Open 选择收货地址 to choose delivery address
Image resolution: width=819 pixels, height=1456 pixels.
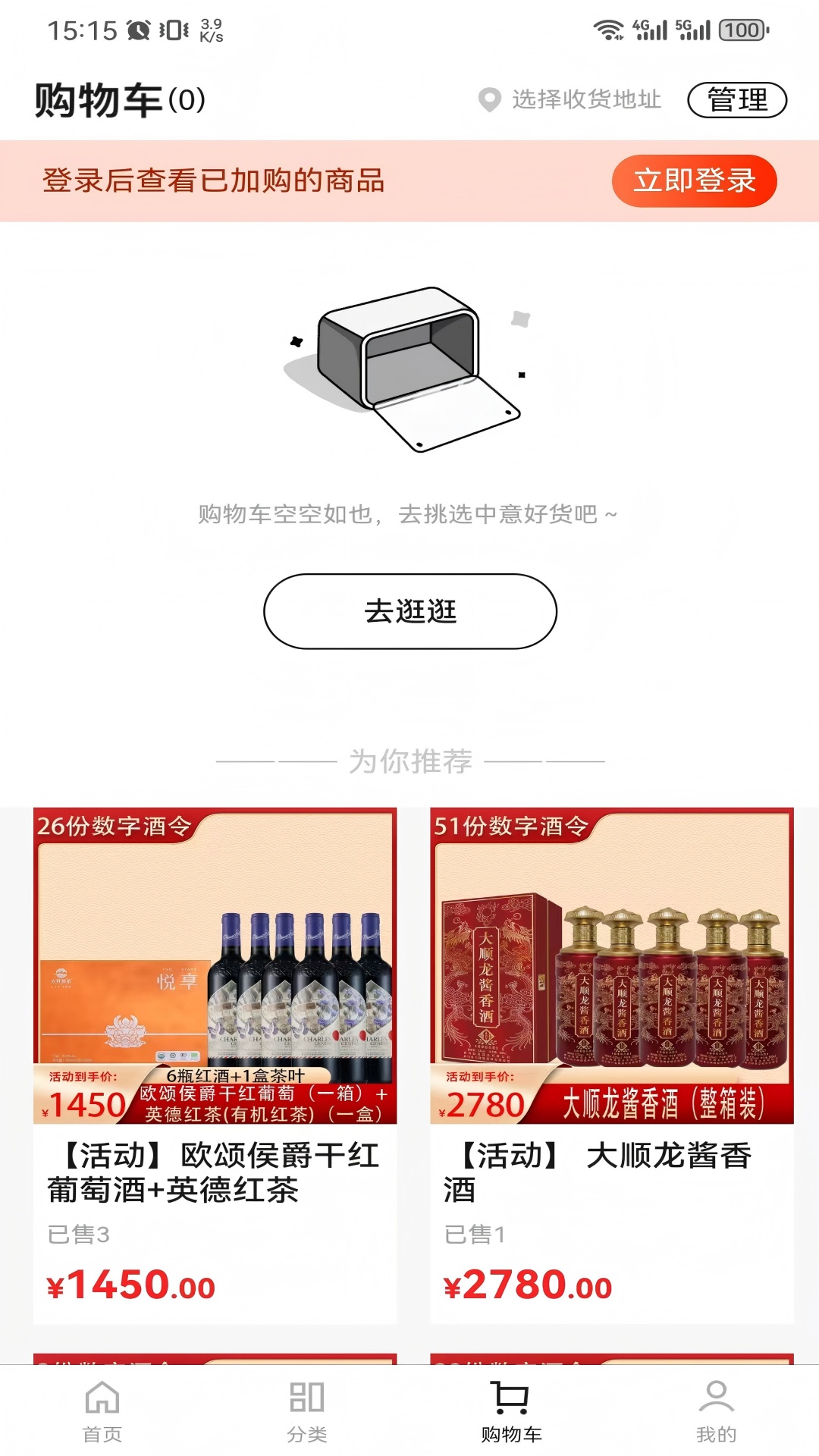[x=586, y=99]
